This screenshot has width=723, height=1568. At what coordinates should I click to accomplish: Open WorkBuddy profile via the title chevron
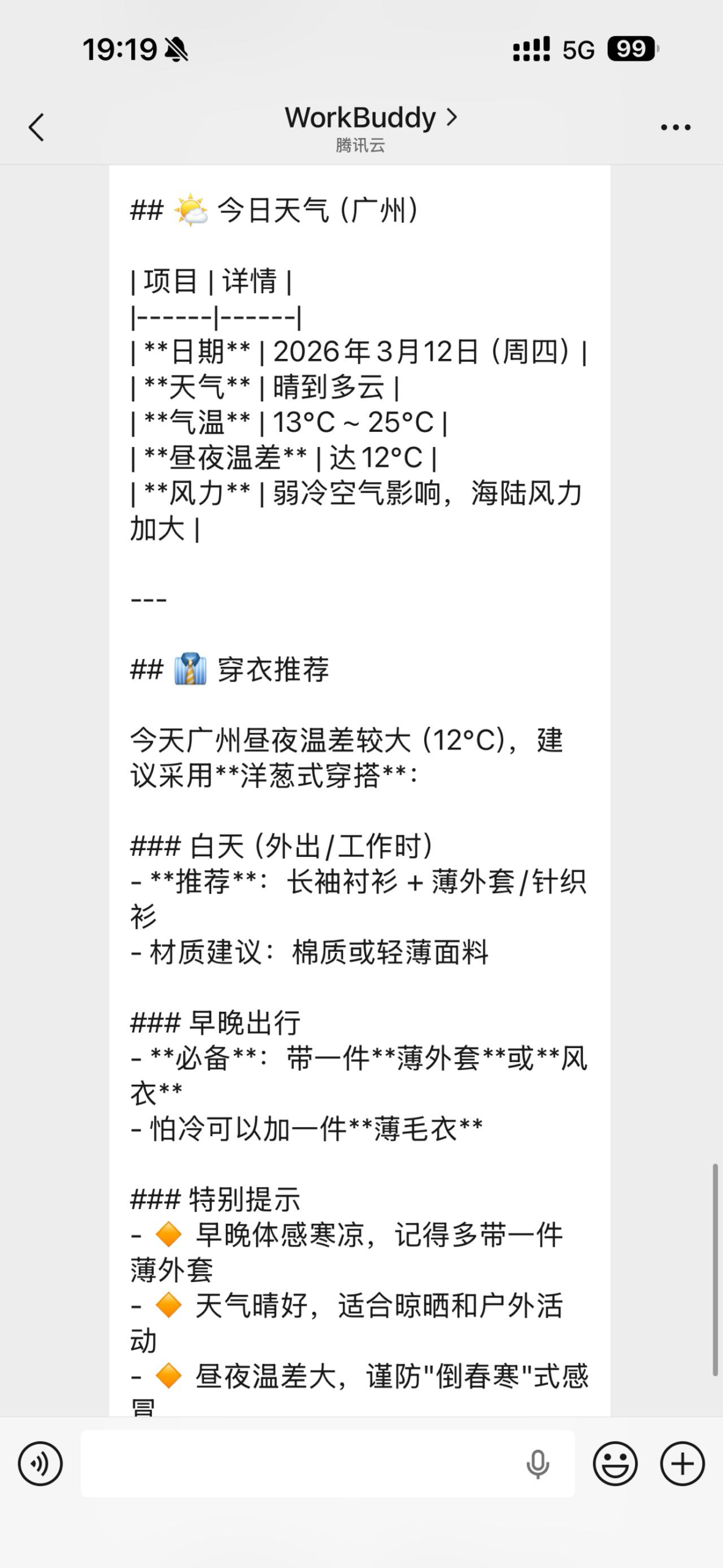tap(451, 118)
